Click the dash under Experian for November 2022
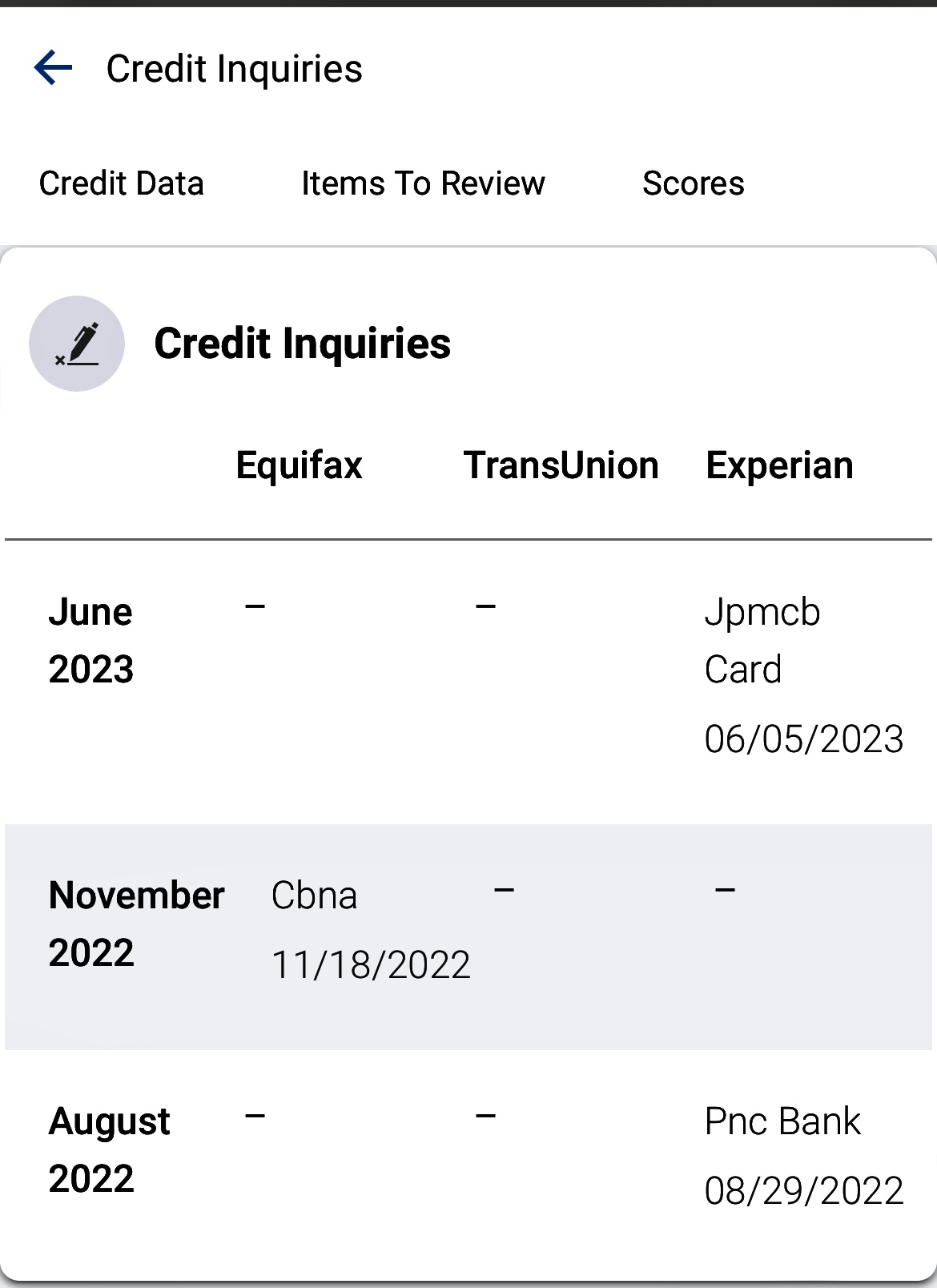 point(726,890)
